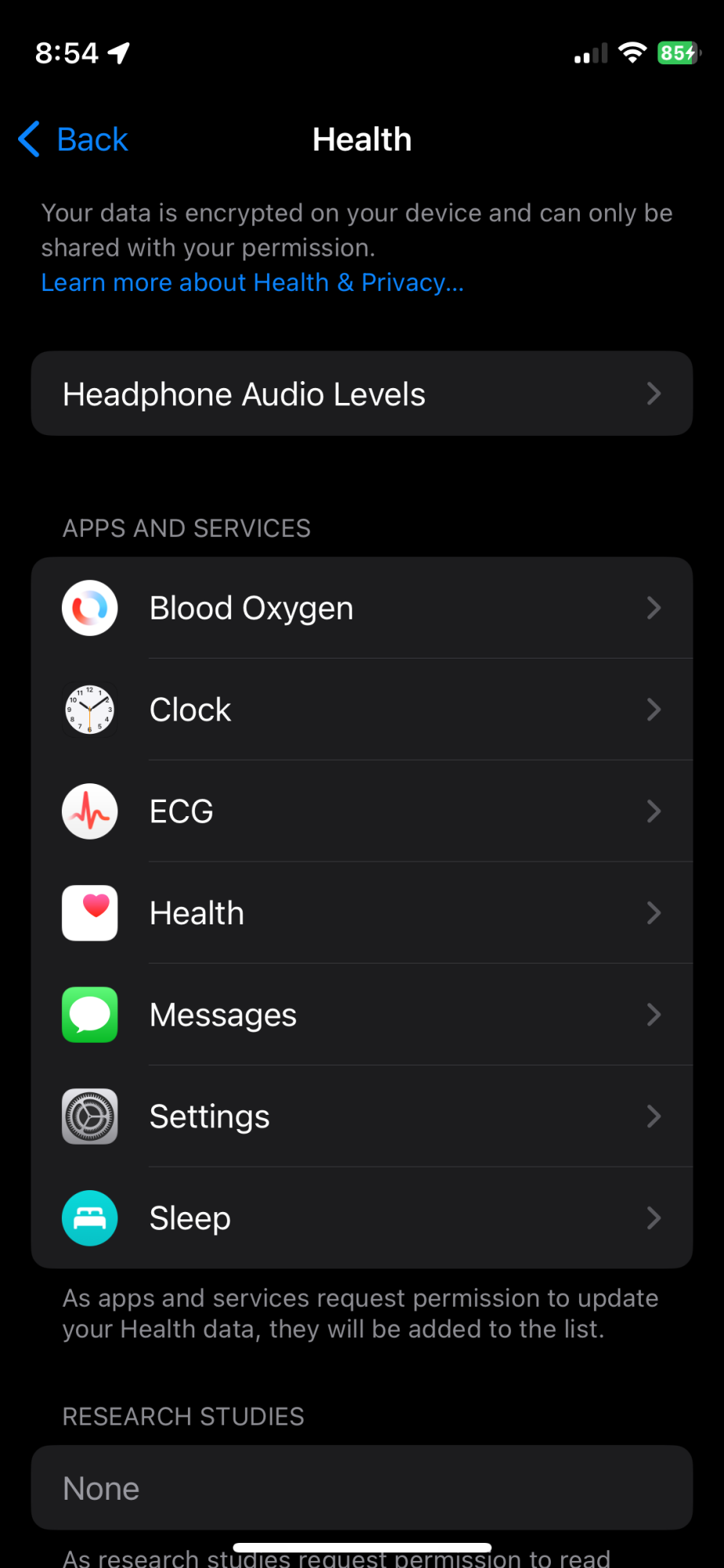This screenshot has width=724, height=1568.
Task: Open Learn more about Health & Privacy link
Action: pyautogui.click(x=252, y=282)
